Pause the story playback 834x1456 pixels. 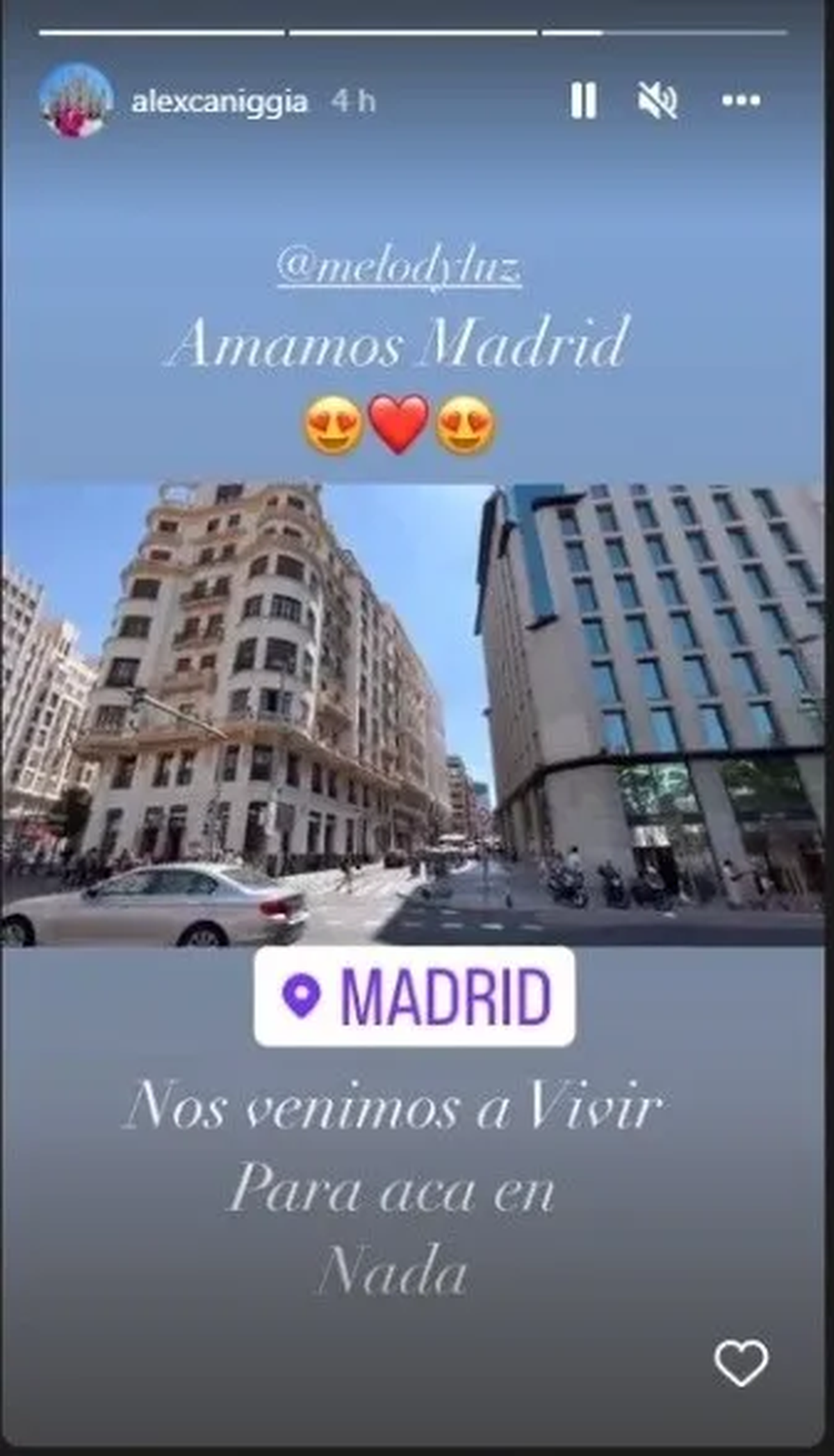click(x=583, y=101)
